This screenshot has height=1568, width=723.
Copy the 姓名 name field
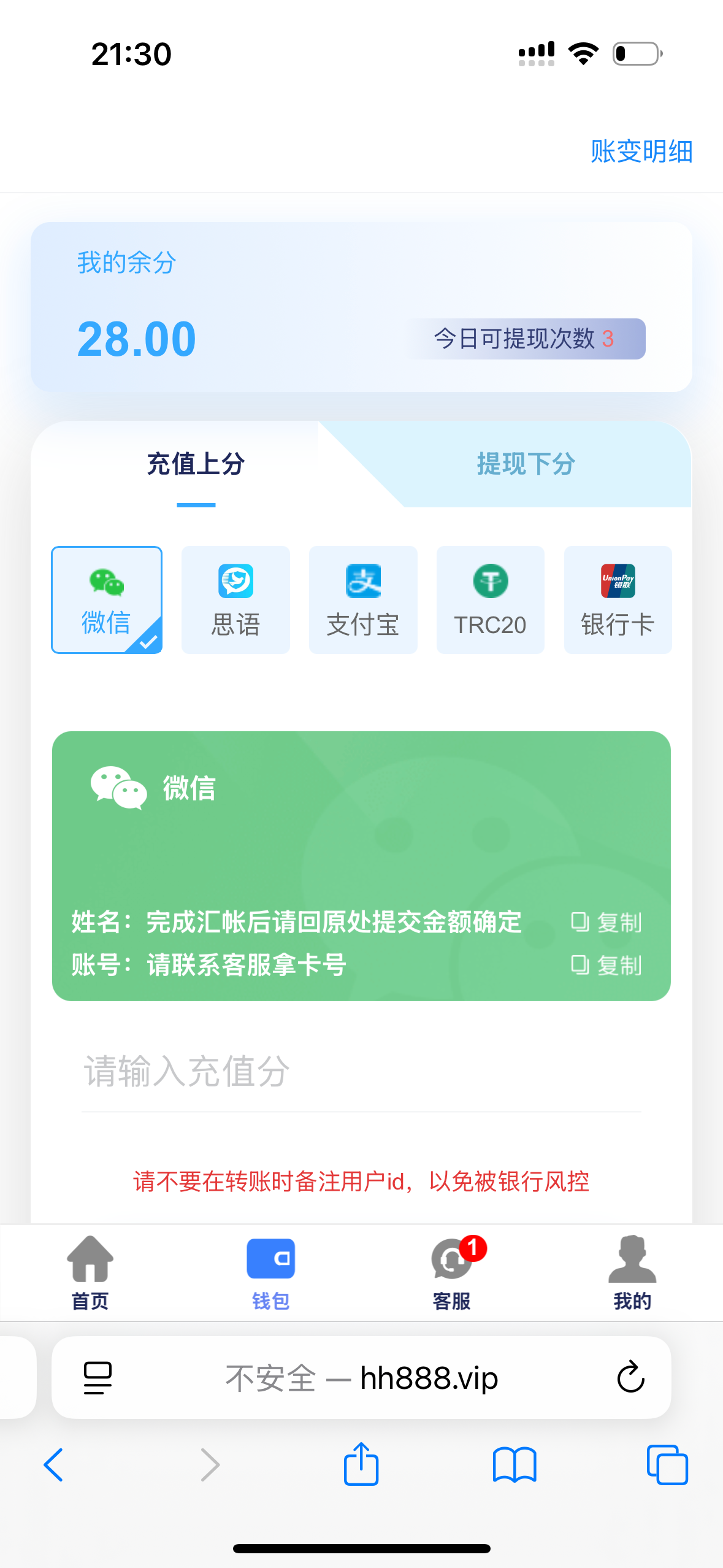point(606,922)
